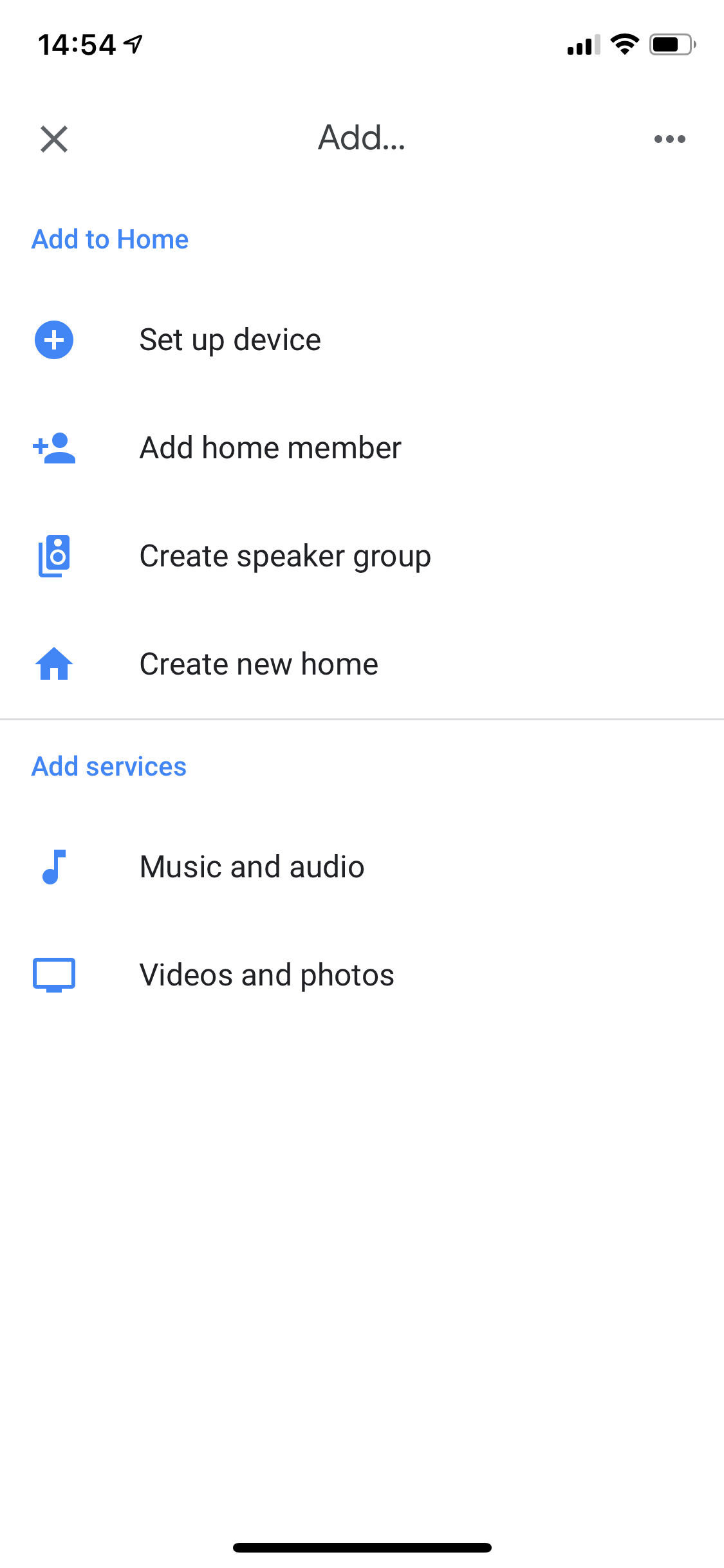The width and height of the screenshot is (724, 1568).
Task: Close the Add screen
Action: (x=54, y=139)
